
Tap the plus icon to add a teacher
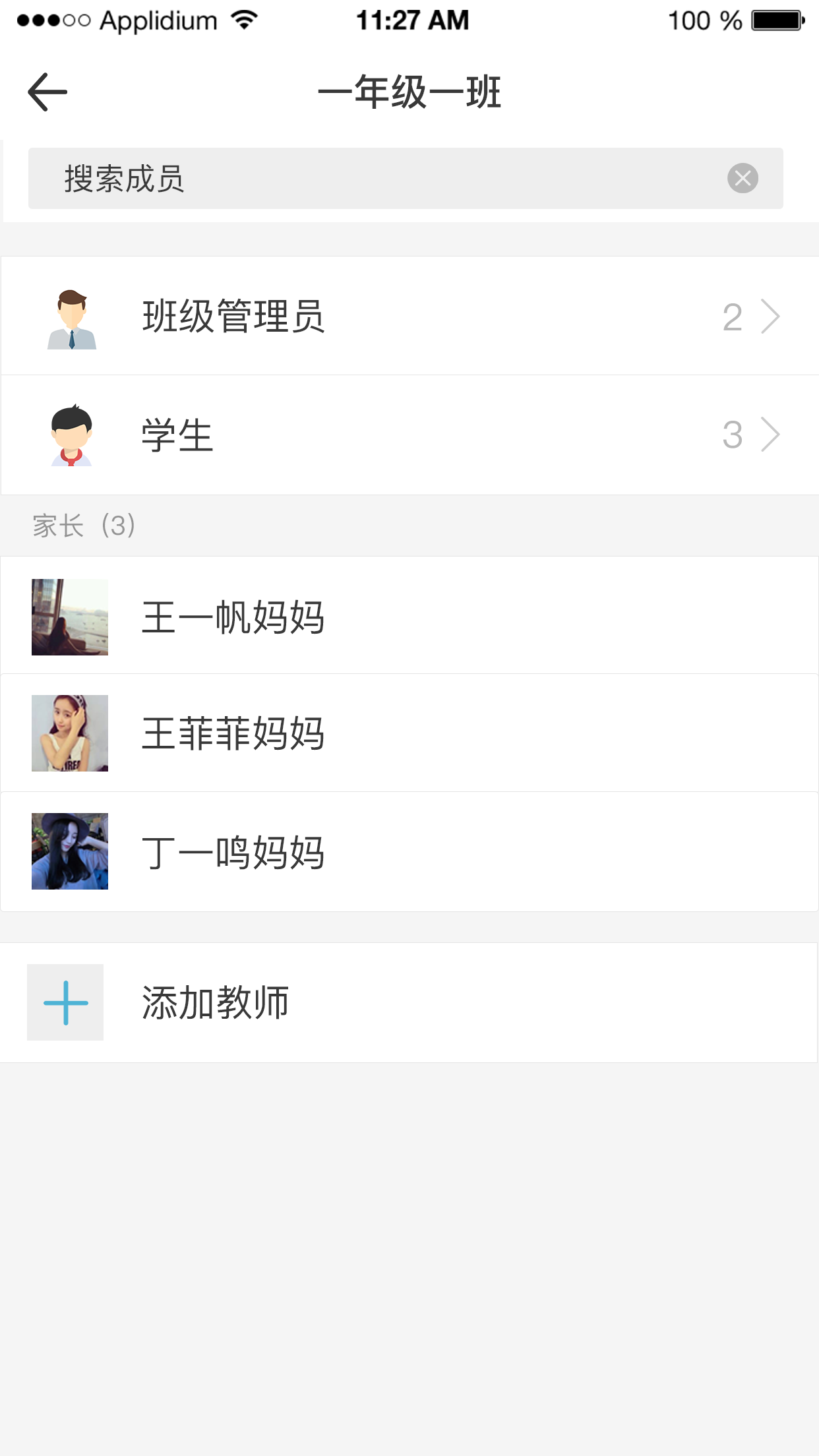(x=65, y=1002)
